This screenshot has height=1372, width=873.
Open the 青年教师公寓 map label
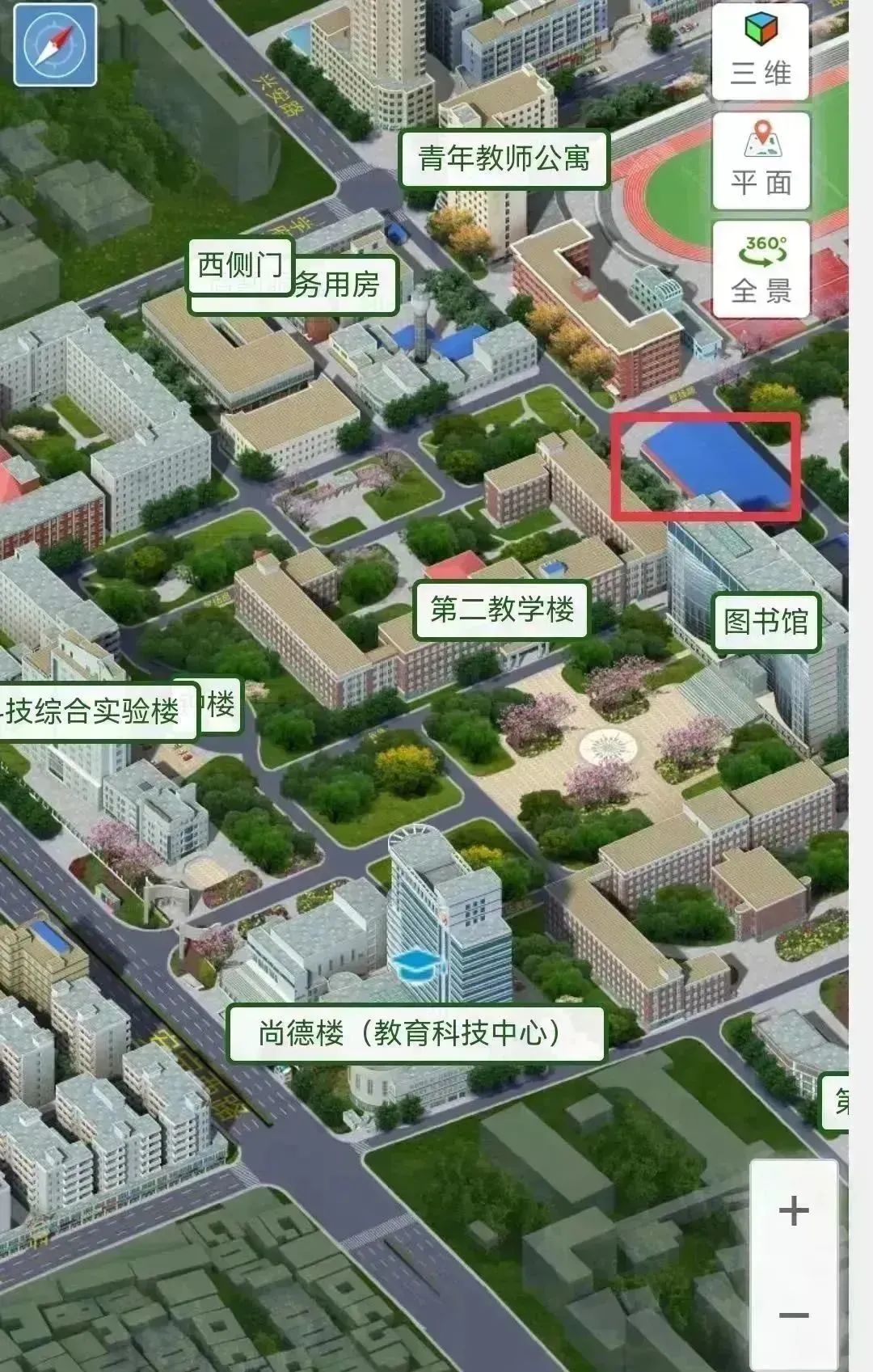(504, 158)
